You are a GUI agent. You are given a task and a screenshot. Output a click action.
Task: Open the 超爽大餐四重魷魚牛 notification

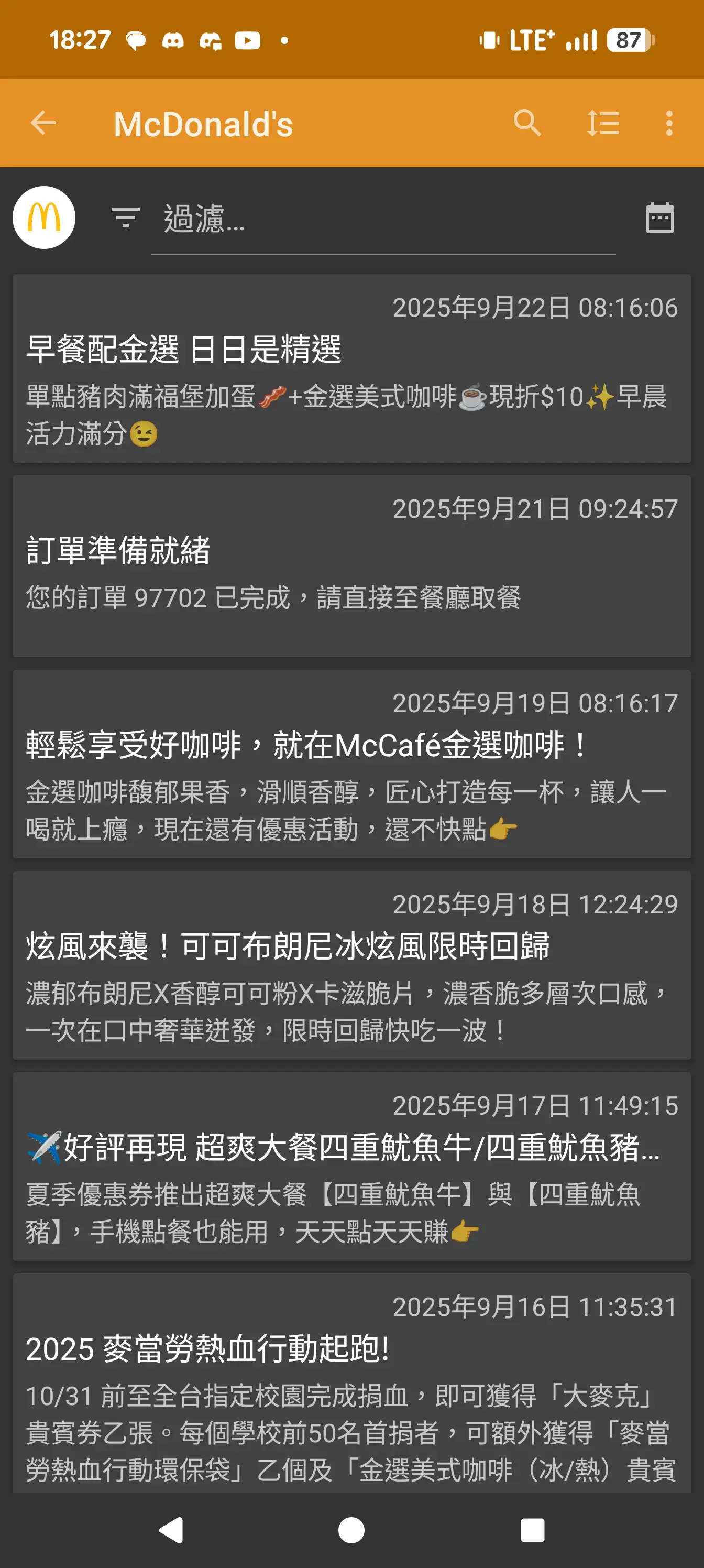pyautogui.click(x=351, y=1166)
